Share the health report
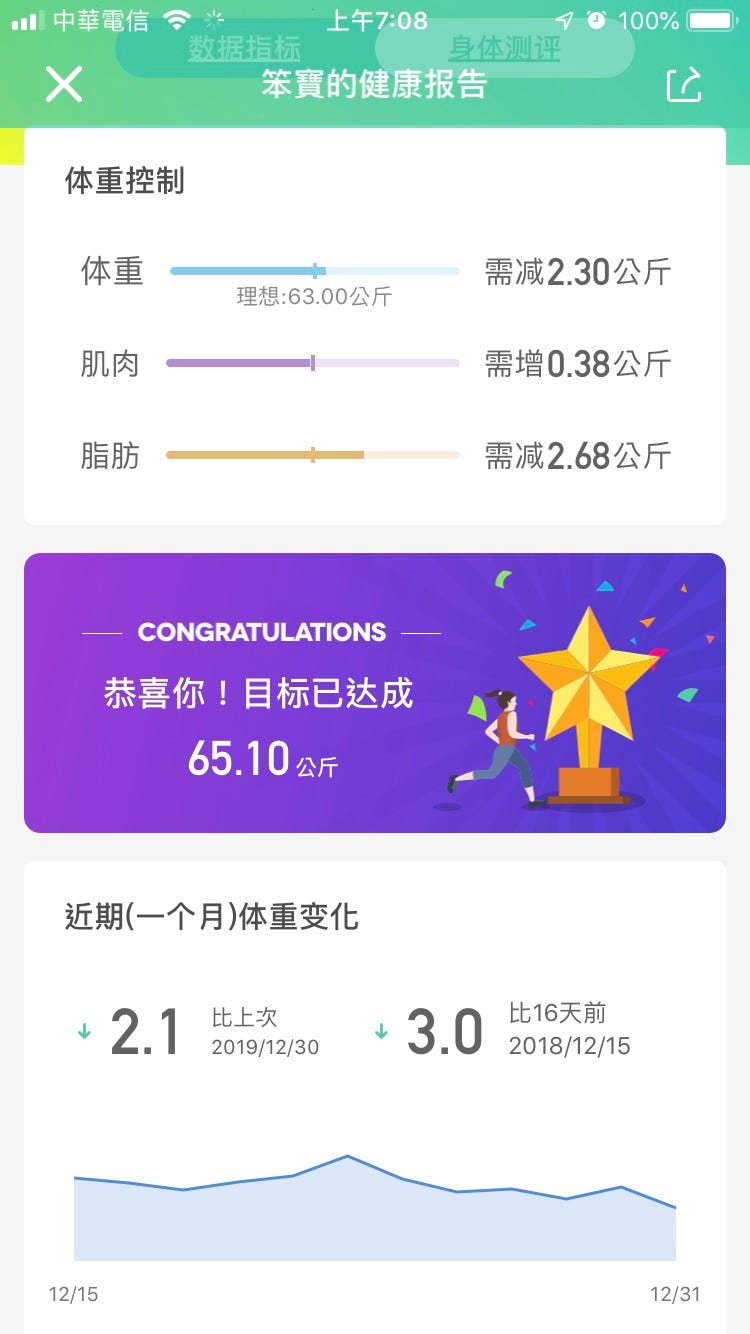Image resolution: width=750 pixels, height=1334 pixels. (684, 85)
